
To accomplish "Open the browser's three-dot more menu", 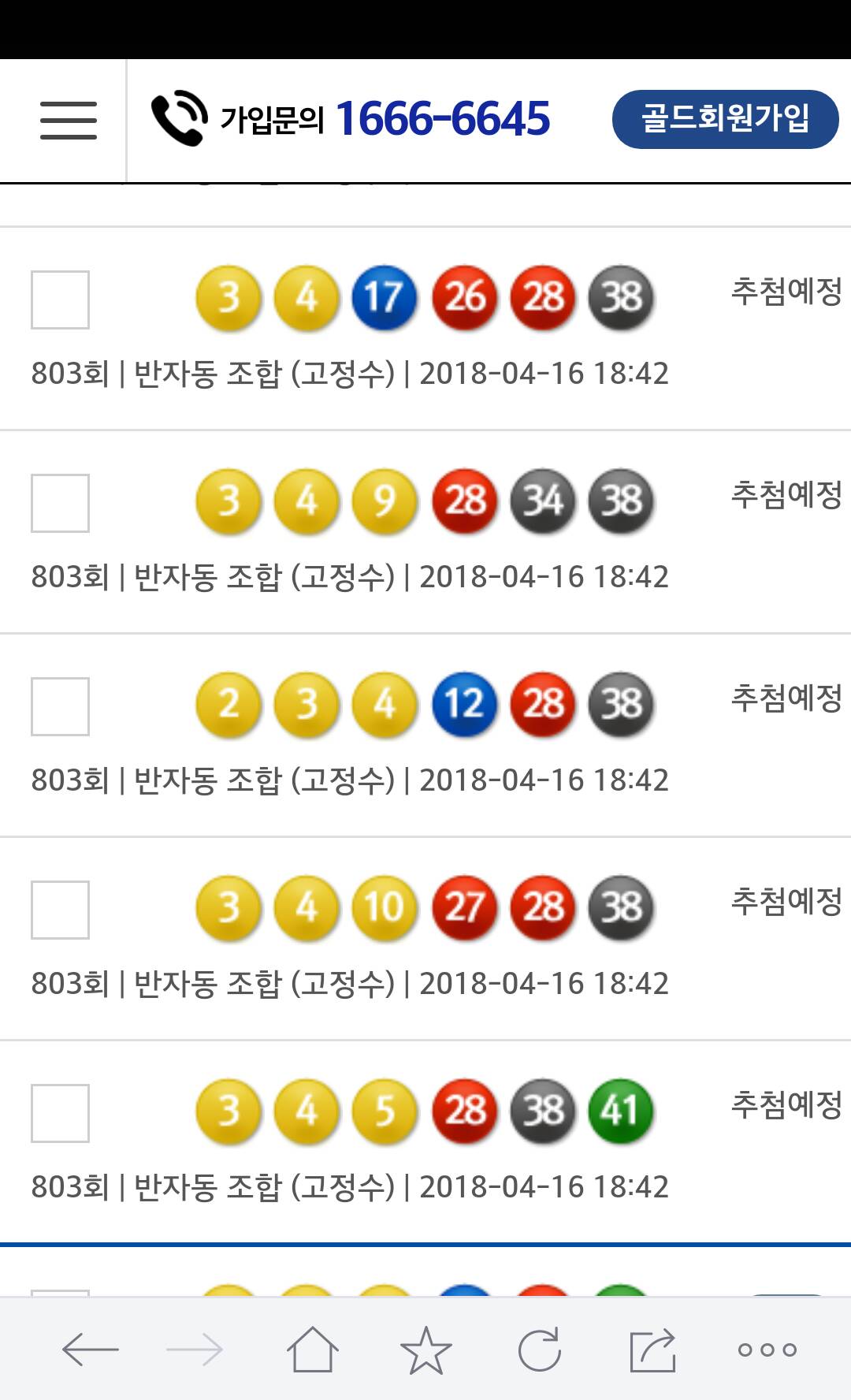I will 767,1350.
